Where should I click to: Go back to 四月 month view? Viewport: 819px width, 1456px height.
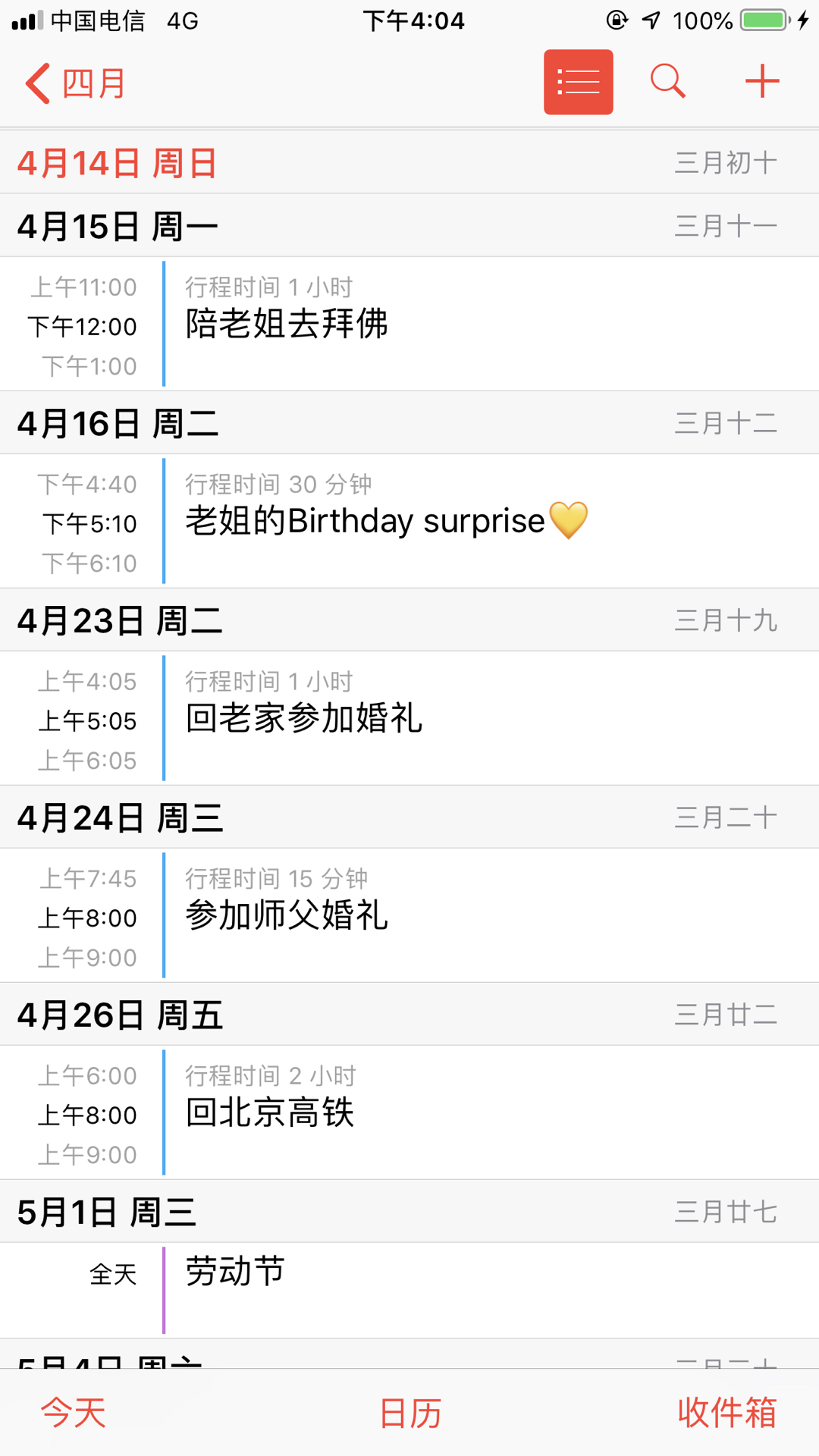coord(75,83)
